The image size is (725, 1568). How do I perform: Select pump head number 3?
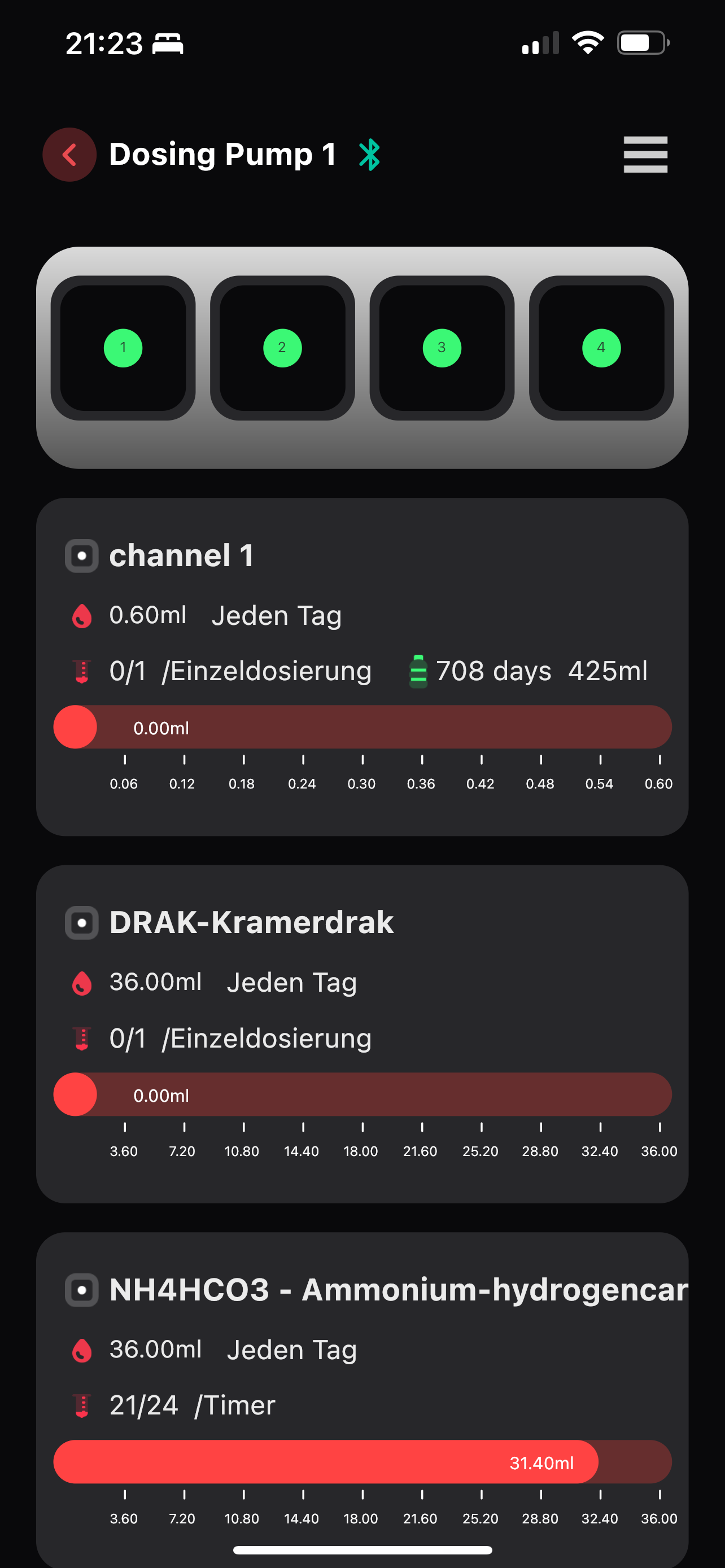tap(442, 348)
